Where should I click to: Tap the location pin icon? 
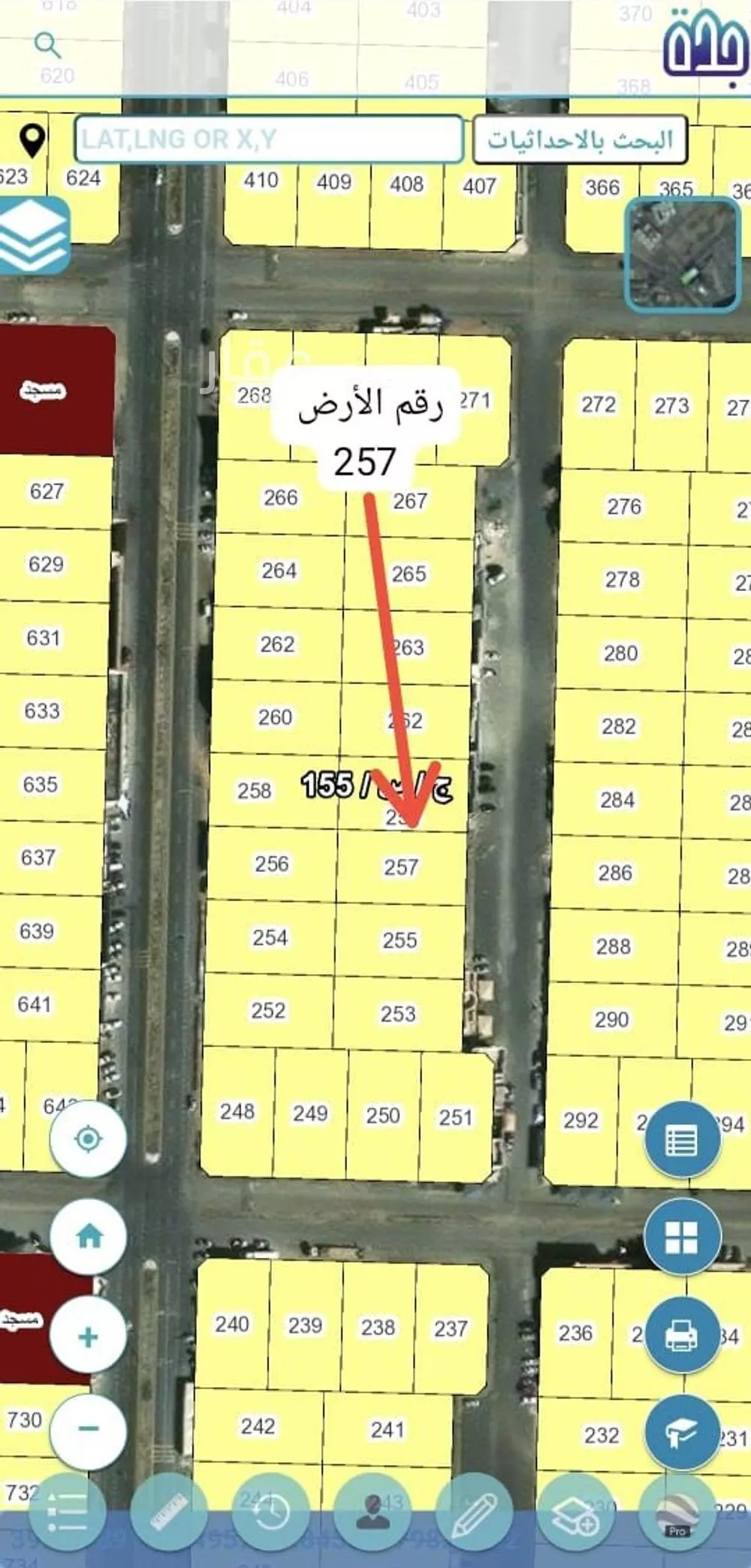point(32,139)
